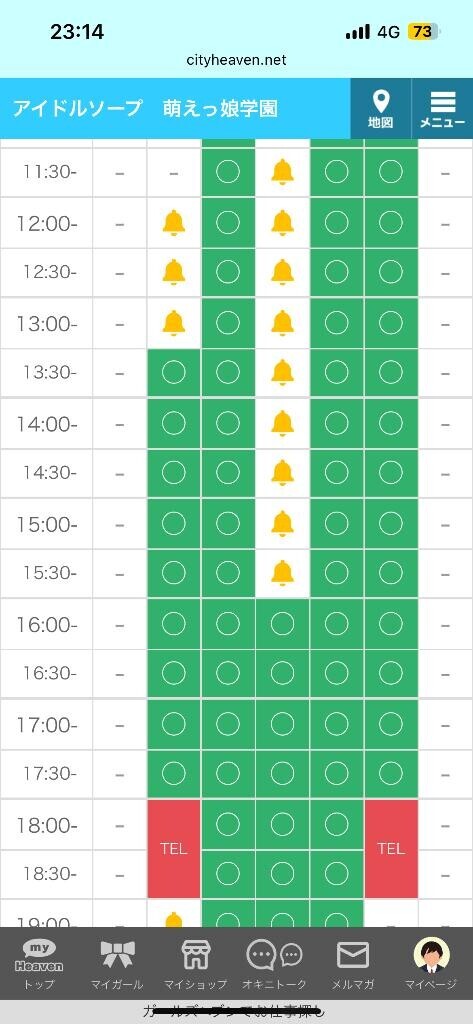The height and width of the screenshot is (1024, 473).
Task: Tap the bell icon in the 13:30 row
Action: (x=282, y=372)
